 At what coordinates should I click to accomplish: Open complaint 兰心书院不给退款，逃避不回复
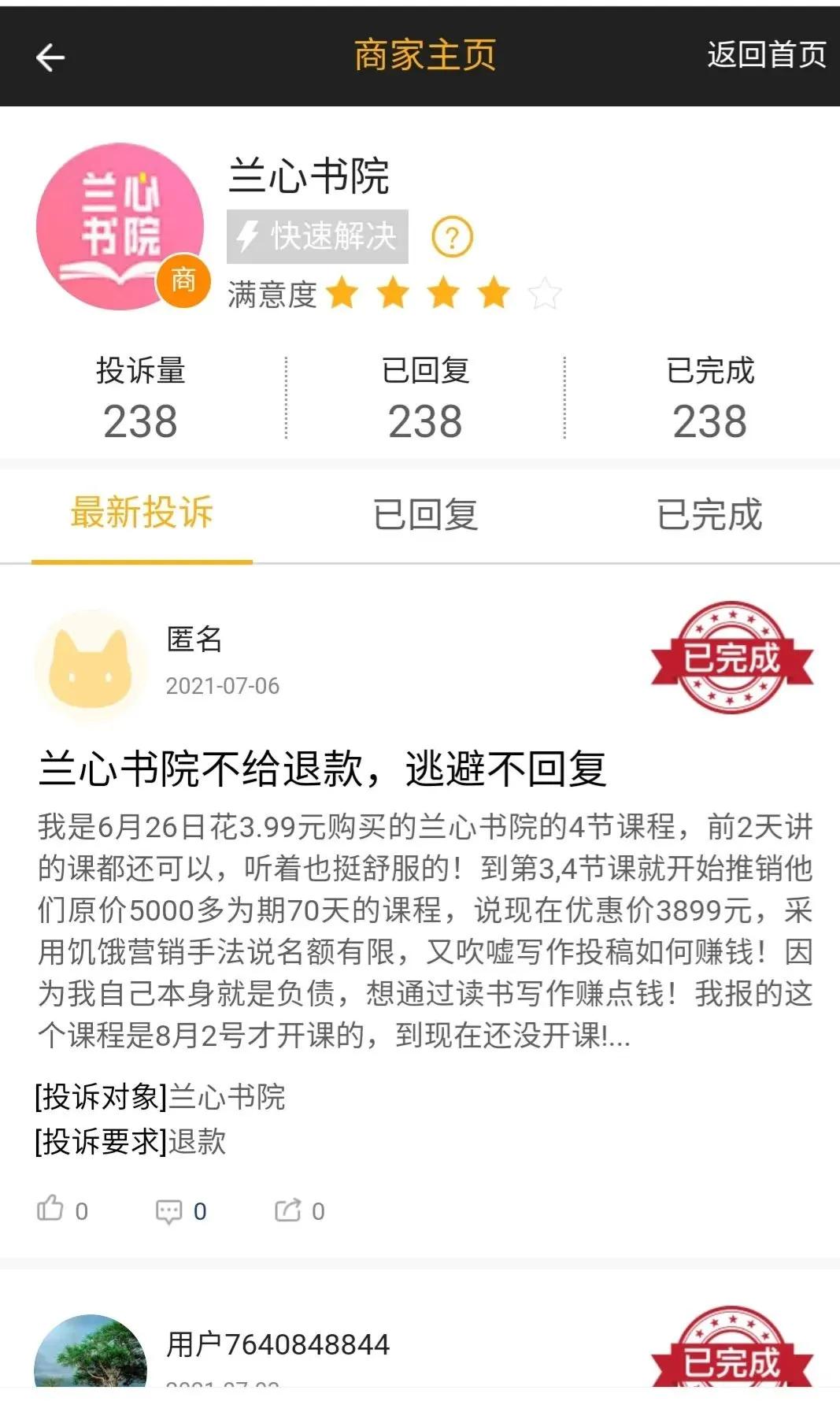(323, 769)
